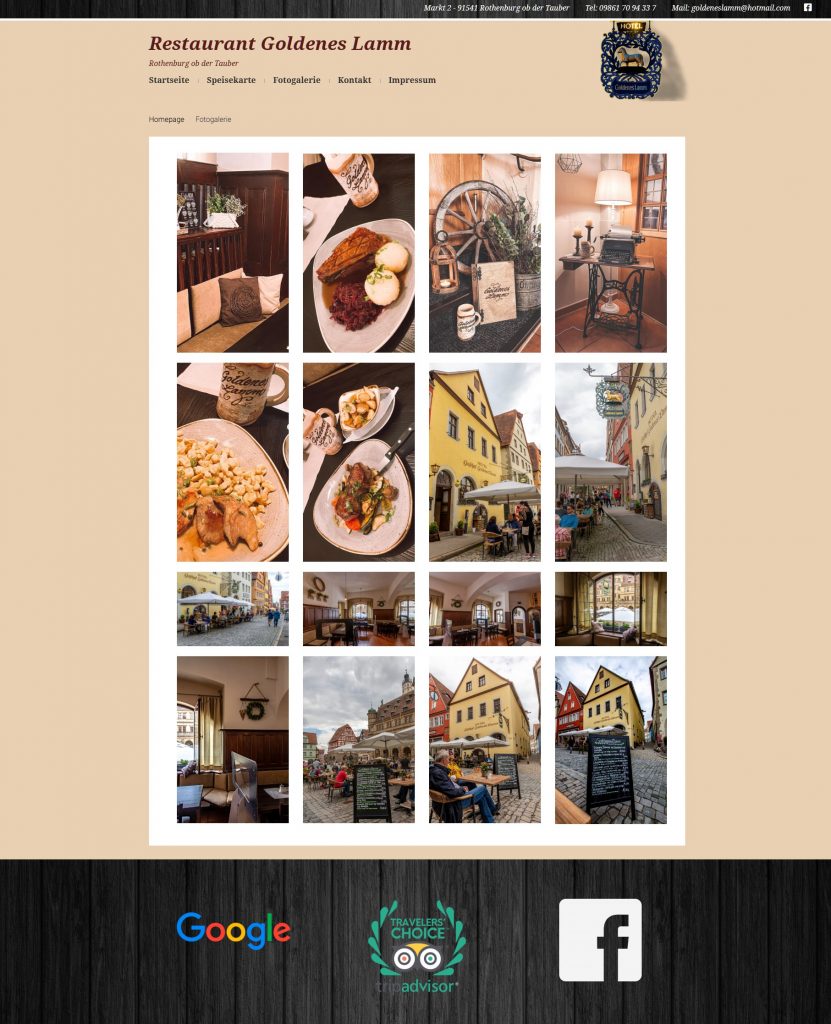Open the antique sewing machine with lamp photo
831x1024 pixels.
pos(611,253)
